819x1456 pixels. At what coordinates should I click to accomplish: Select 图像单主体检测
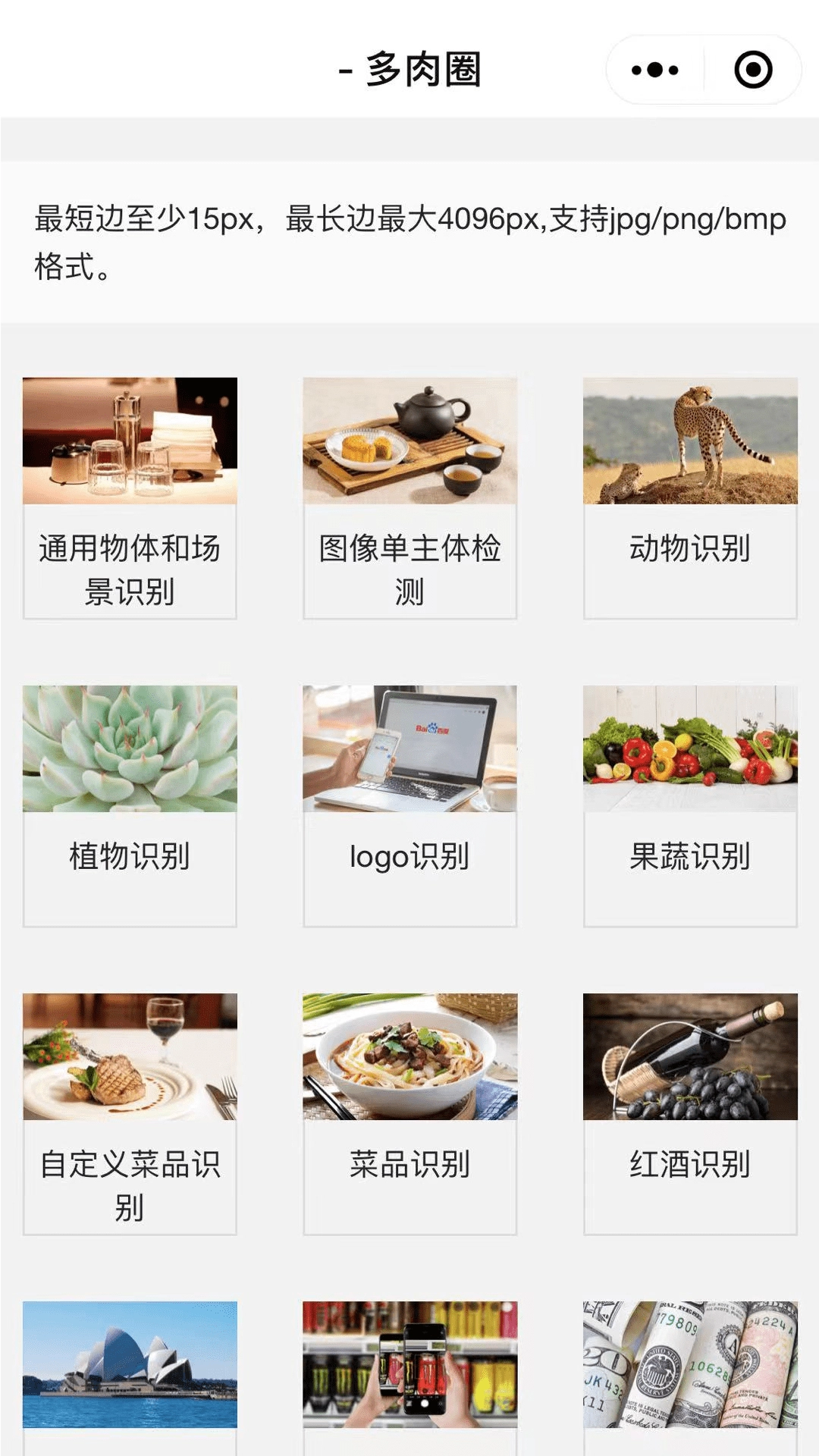tap(409, 497)
